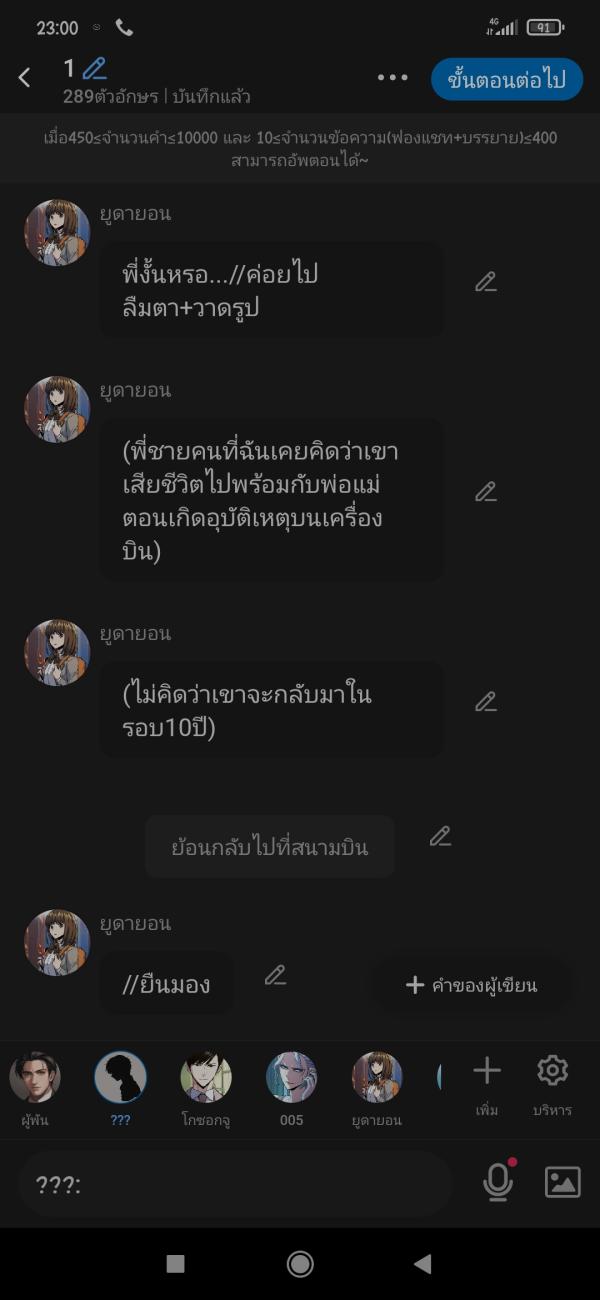Viewport: 600px width, 1300px height.
Task: Add คำของผู้เขียน author's note
Action: (471, 985)
